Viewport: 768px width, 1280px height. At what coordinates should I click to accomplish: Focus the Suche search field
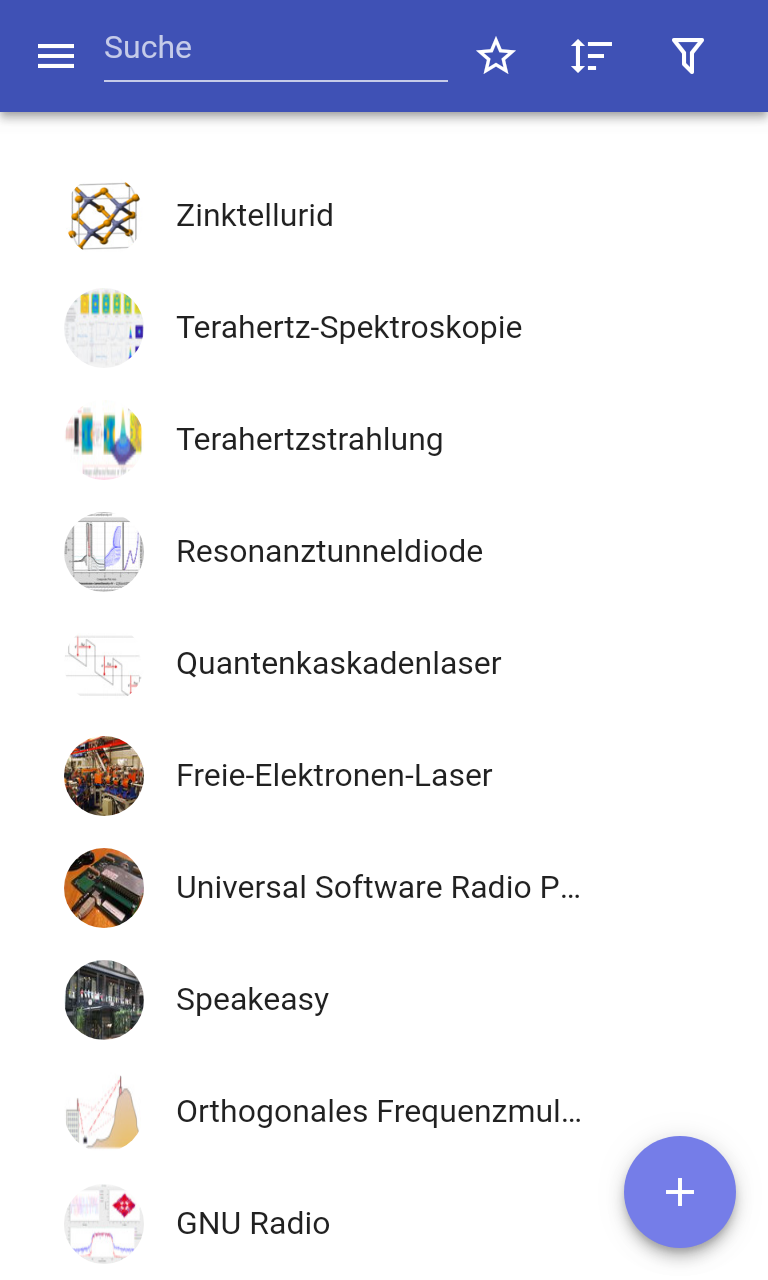pyautogui.click(x=275, y=49)
